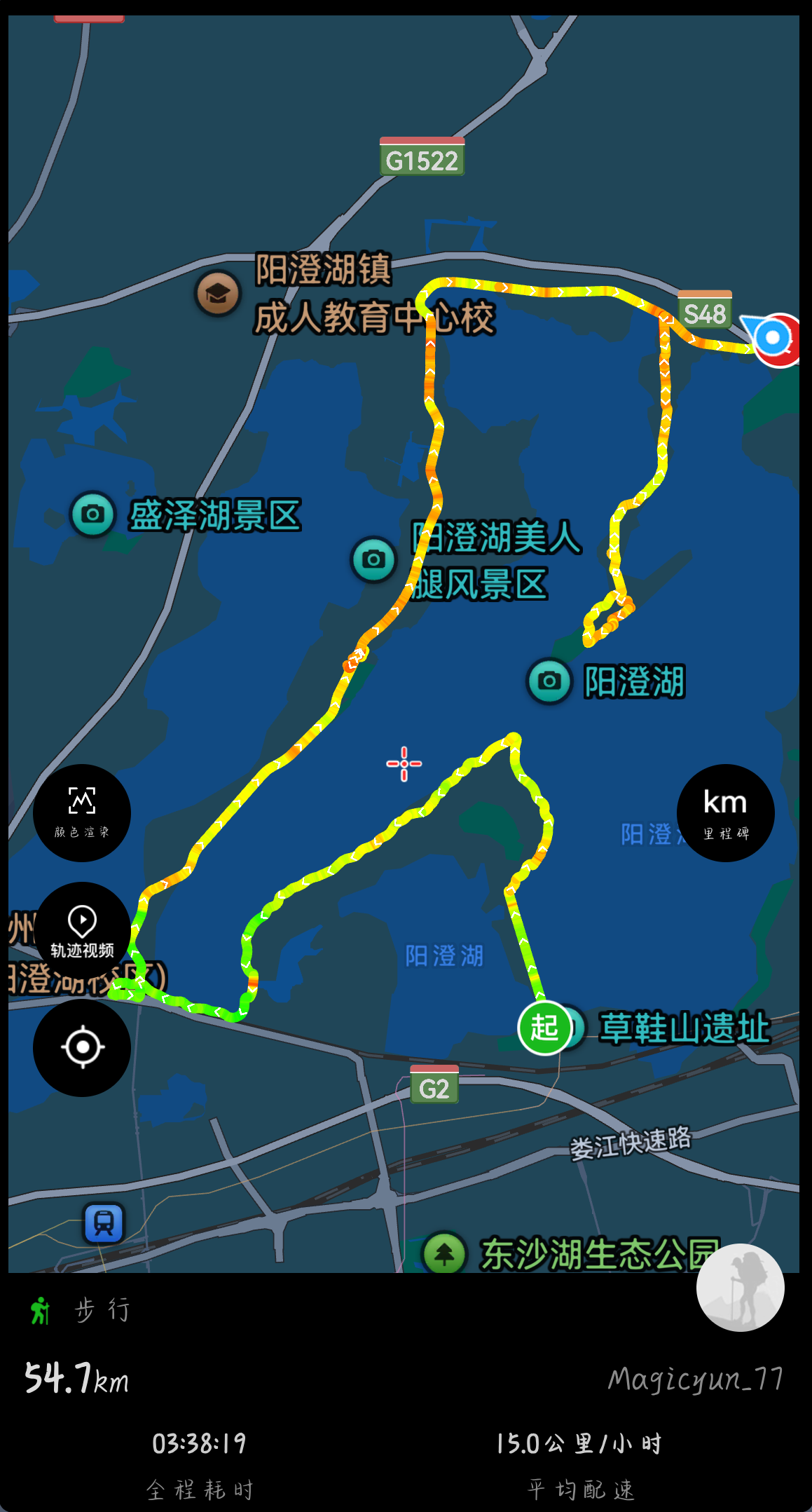Open 阳澄湖美人腿风景区 camera marker
This screenshot has width=812, height=1512.
coord(373,559)
